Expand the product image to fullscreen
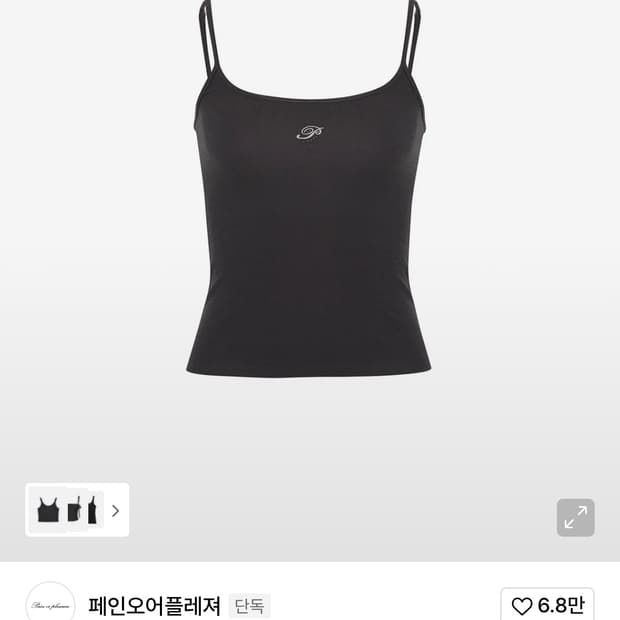The height and width of the screenshot is (620, 620). [575, 518]
